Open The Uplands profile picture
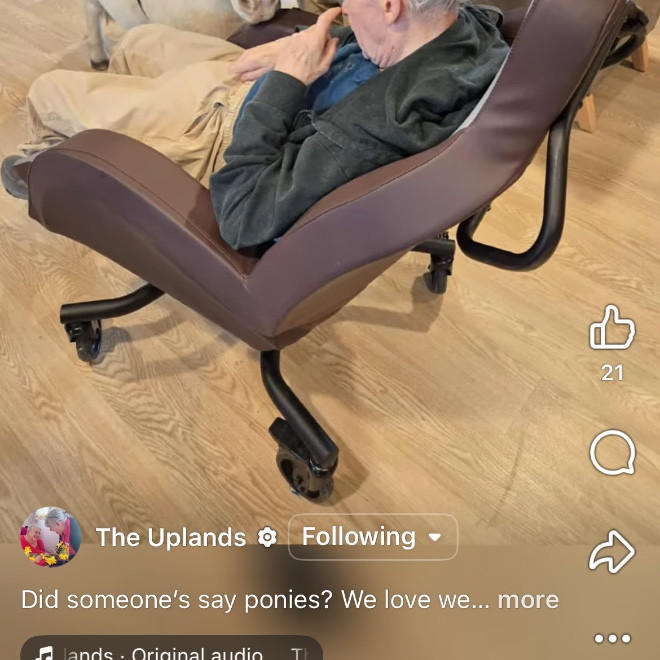Viewport: 660px width, 660px height. pyautogui.click(x=50, y=537)
